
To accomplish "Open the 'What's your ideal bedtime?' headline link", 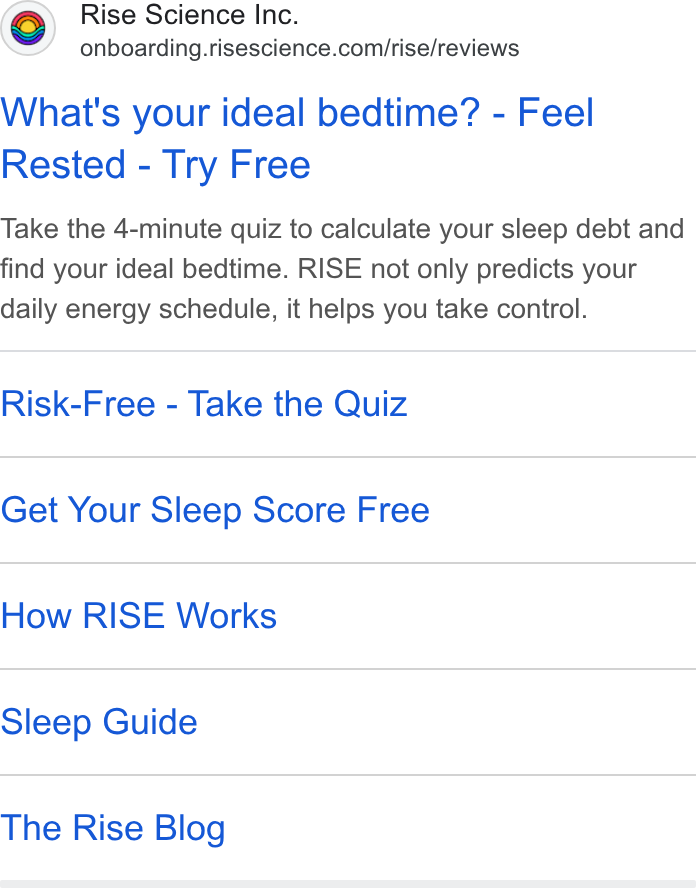I will click(x=297, y=139).
